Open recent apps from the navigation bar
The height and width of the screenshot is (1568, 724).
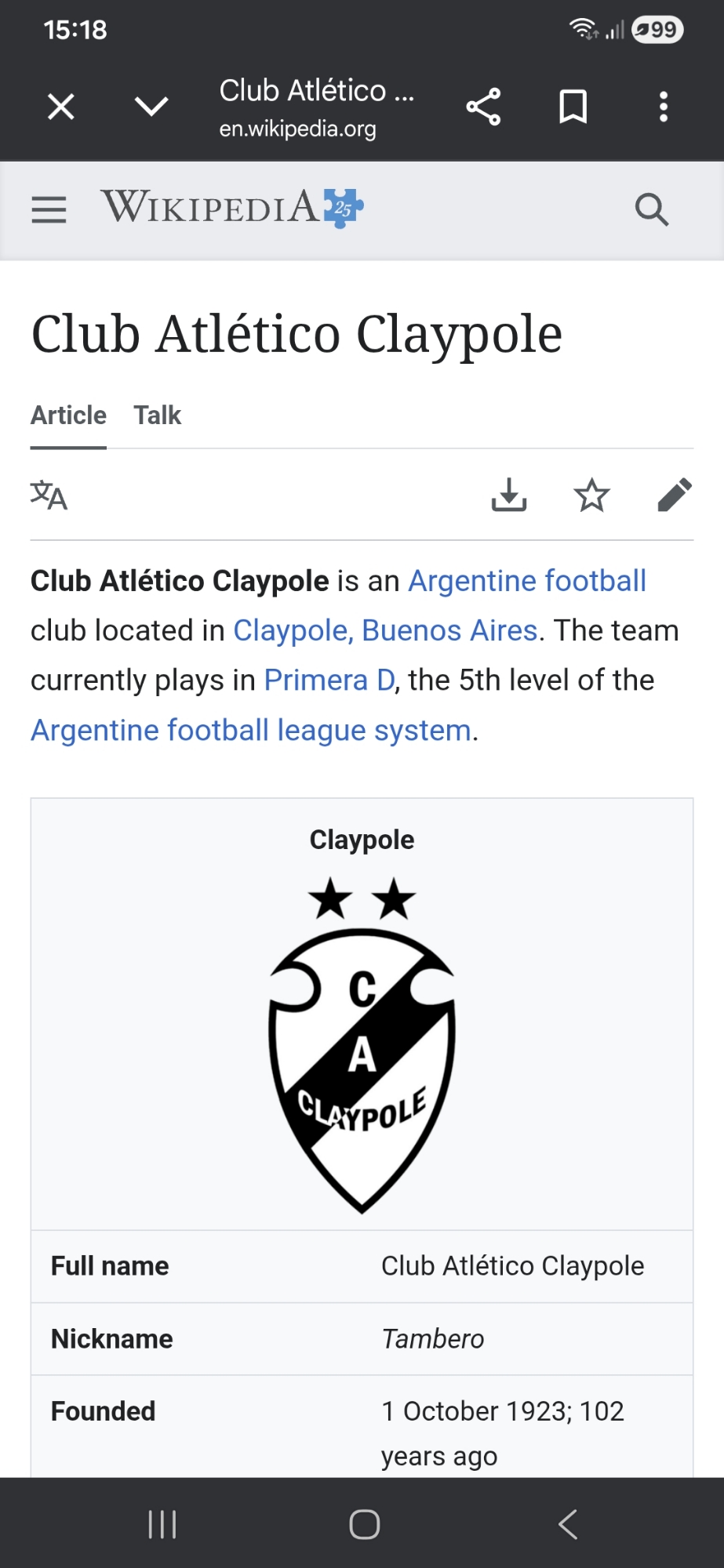[x=162, y=1524]
